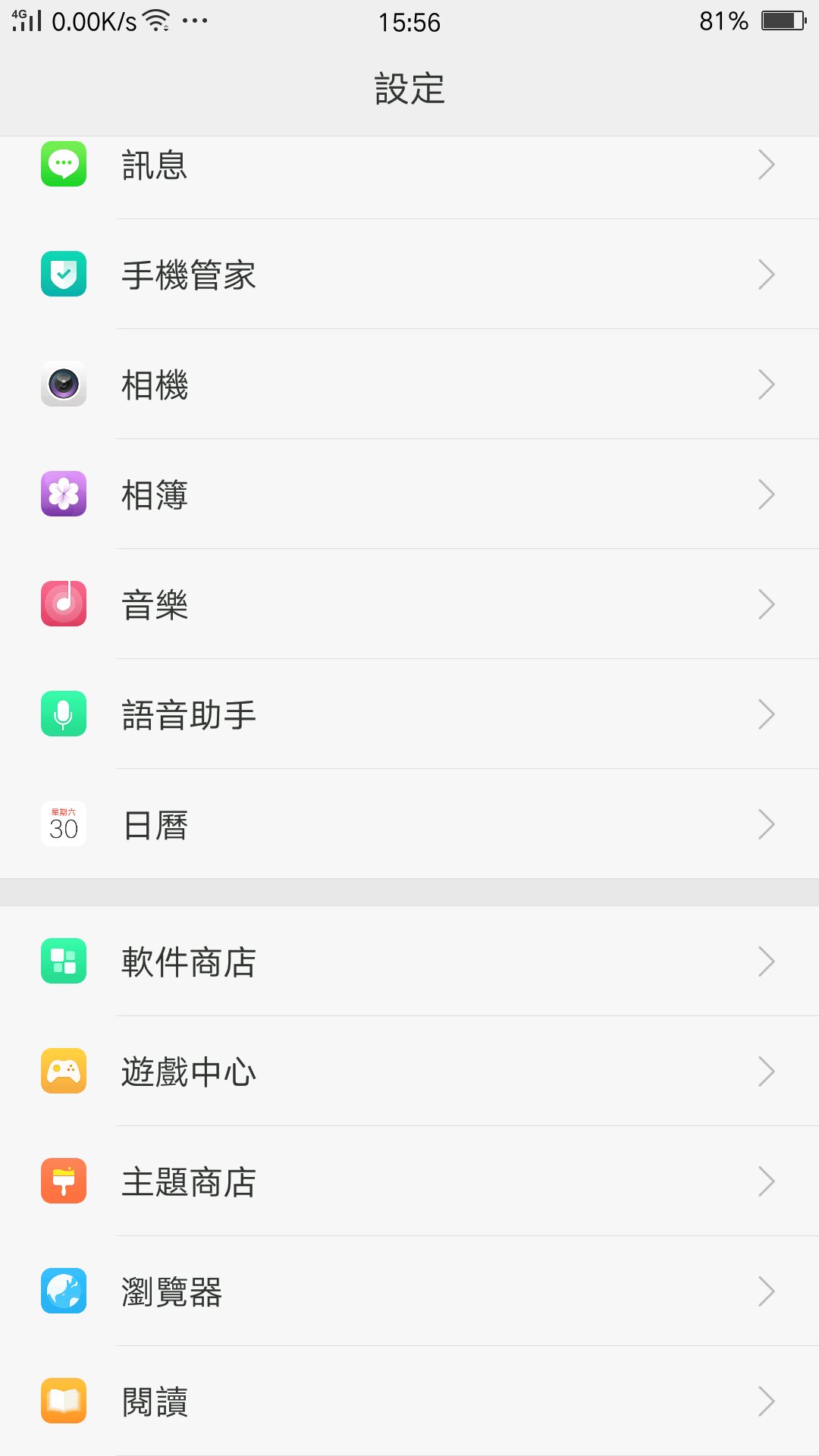Open 手機管家 settings
The image size is (819, 1456).
coord(409,275)
